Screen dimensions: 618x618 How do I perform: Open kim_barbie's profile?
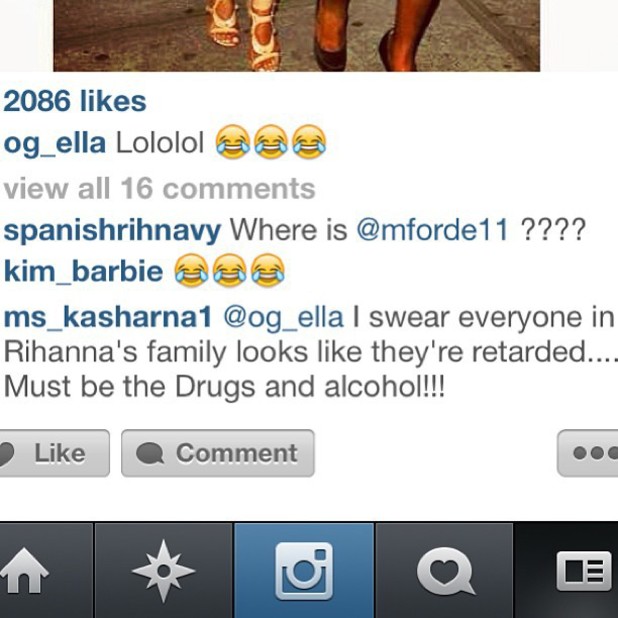tap(83, 271)
